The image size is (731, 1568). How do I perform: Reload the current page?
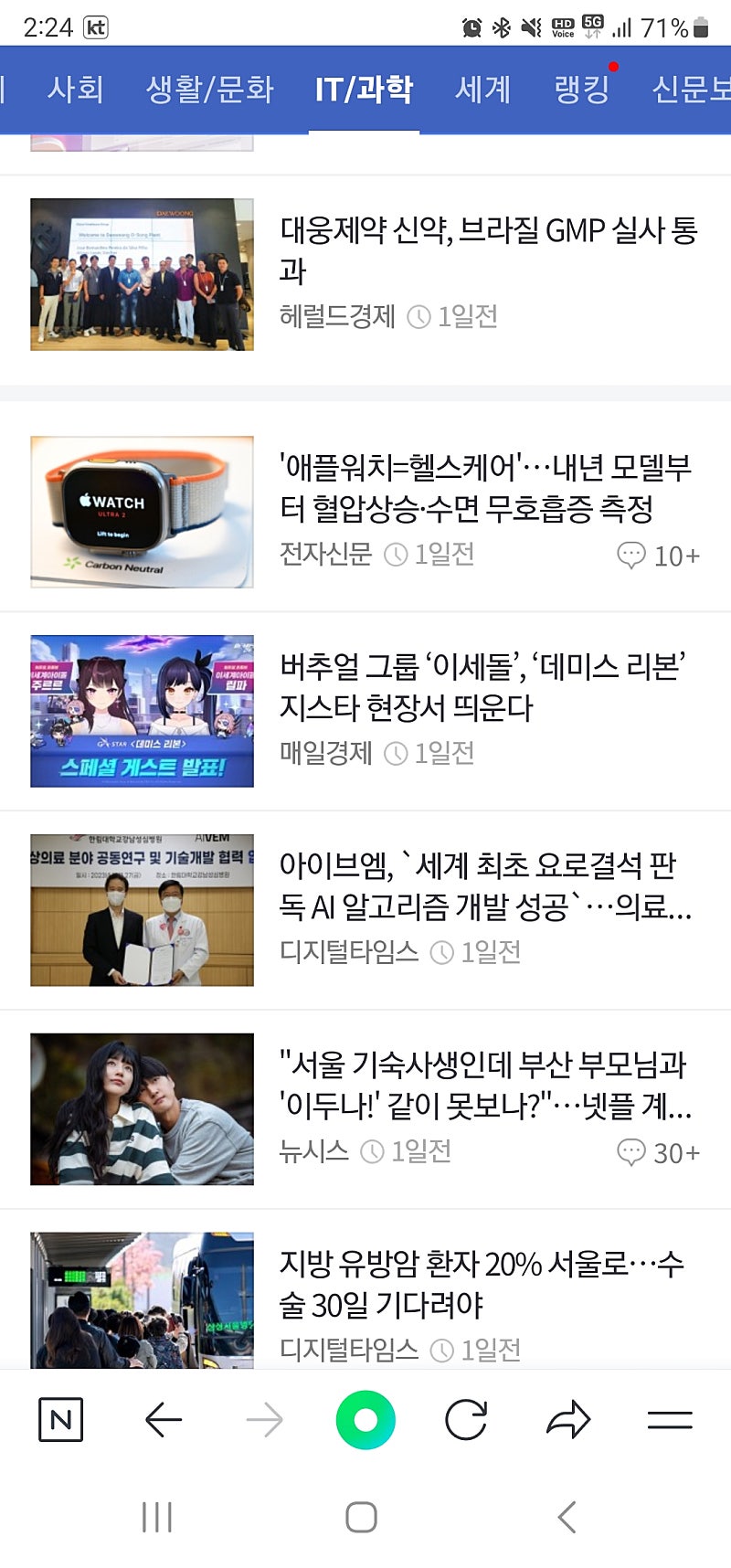tap(466, 1420)
